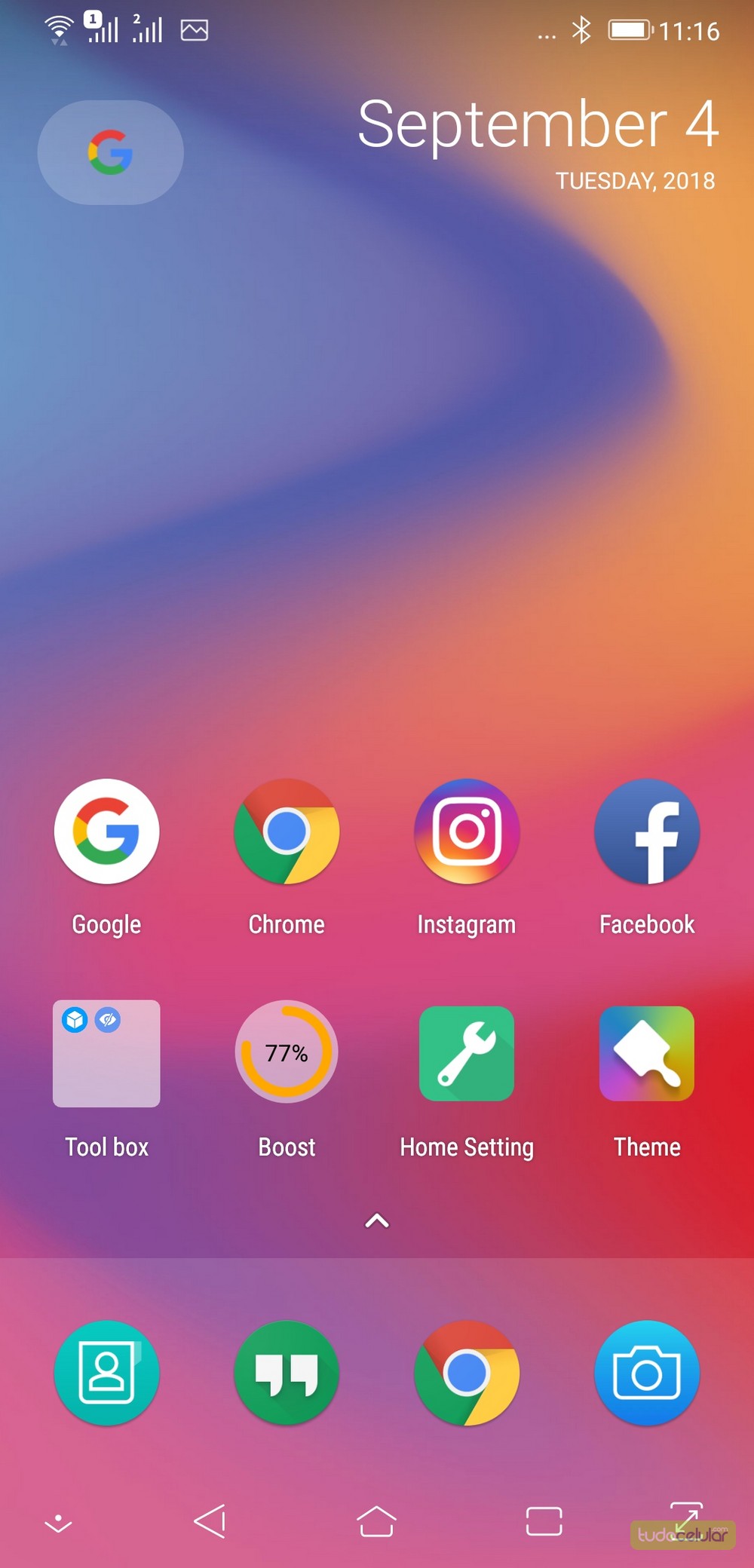Viewport: 754px width, 1568px height.
Task: Open Contacts from the dock
Action: [106, 1373]
